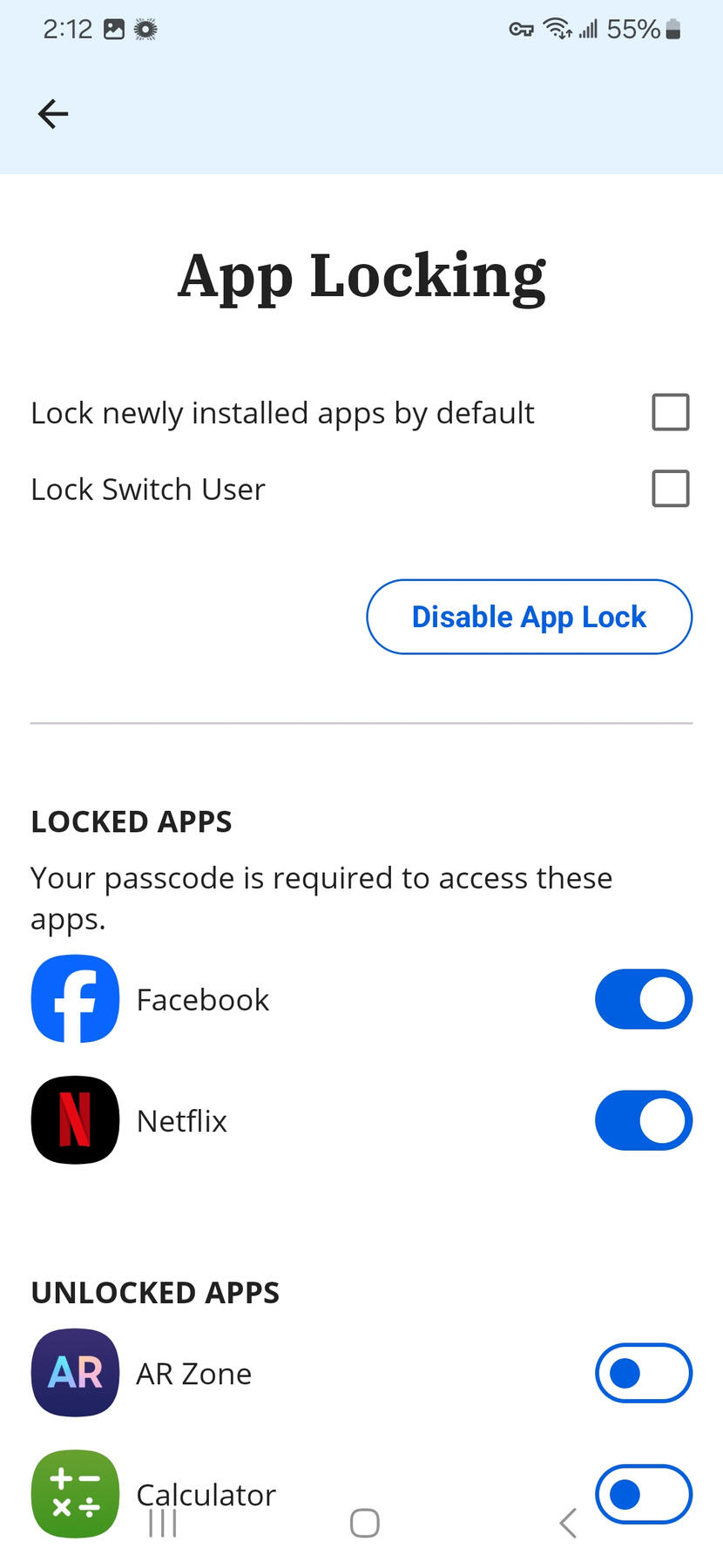Check Lock newly installed apps by default

coord(670,412)
